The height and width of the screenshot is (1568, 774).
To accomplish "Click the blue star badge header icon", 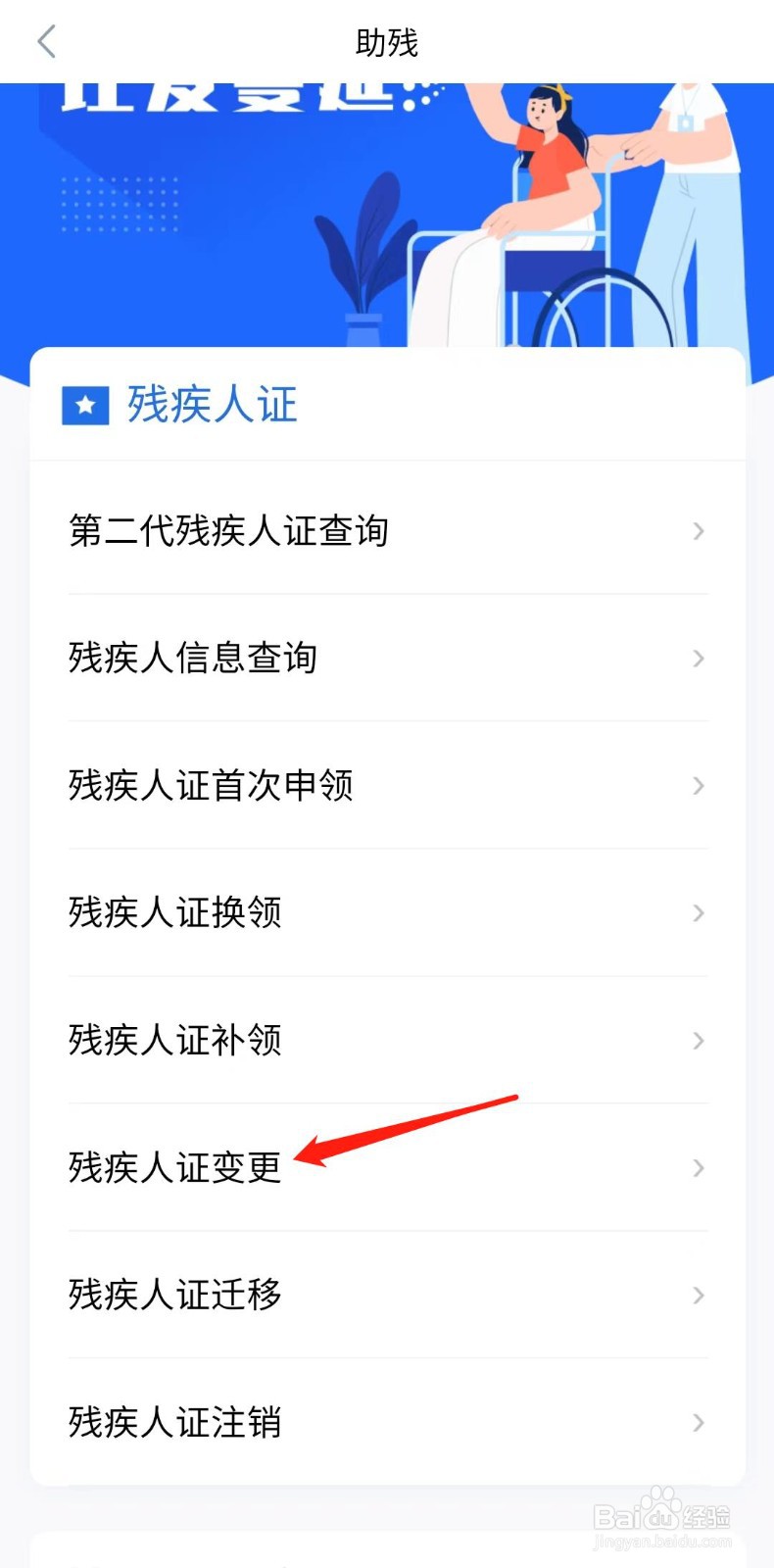I will pyautogui.click(x=84, y=405).
